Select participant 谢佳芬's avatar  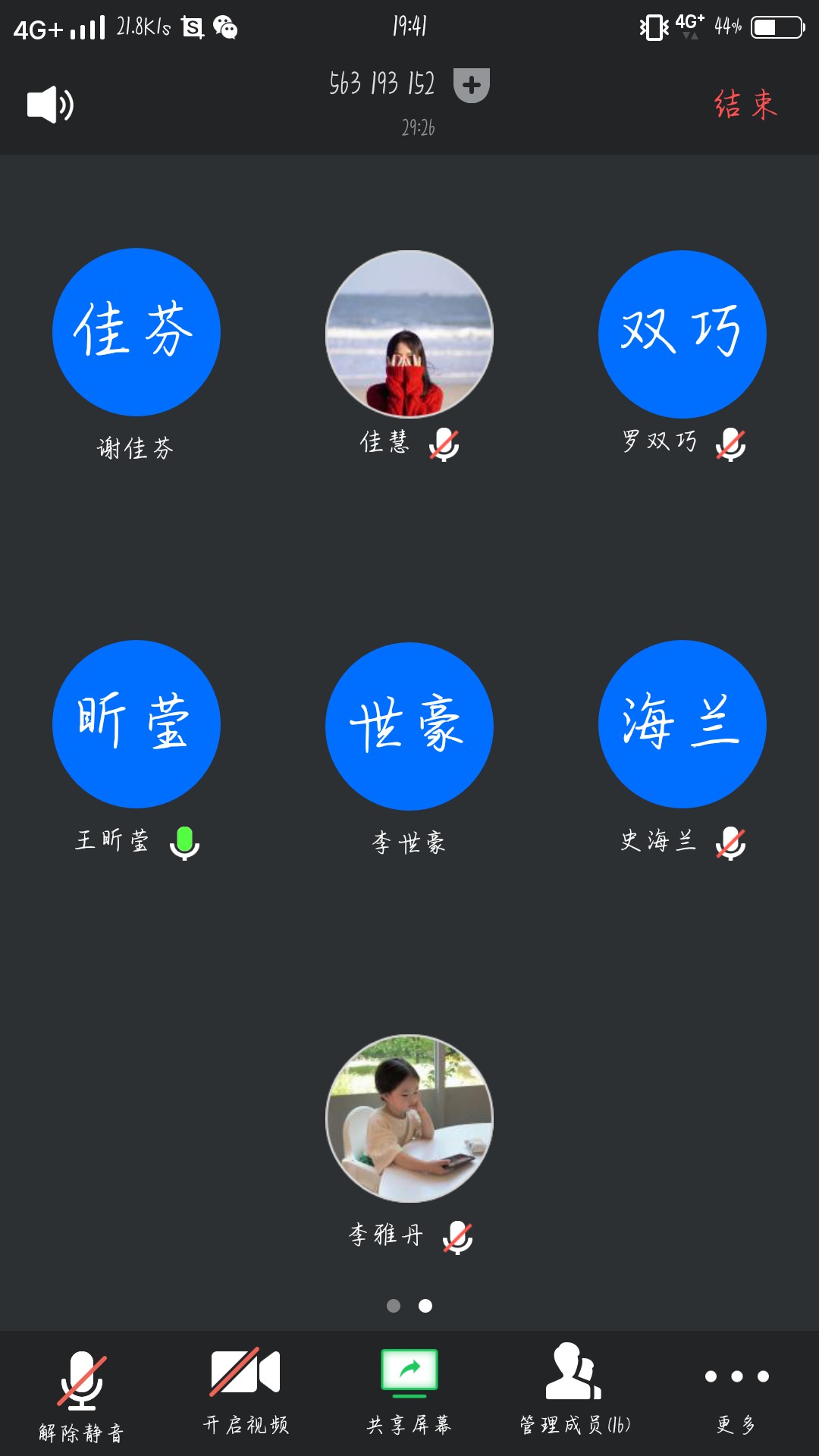136,332
